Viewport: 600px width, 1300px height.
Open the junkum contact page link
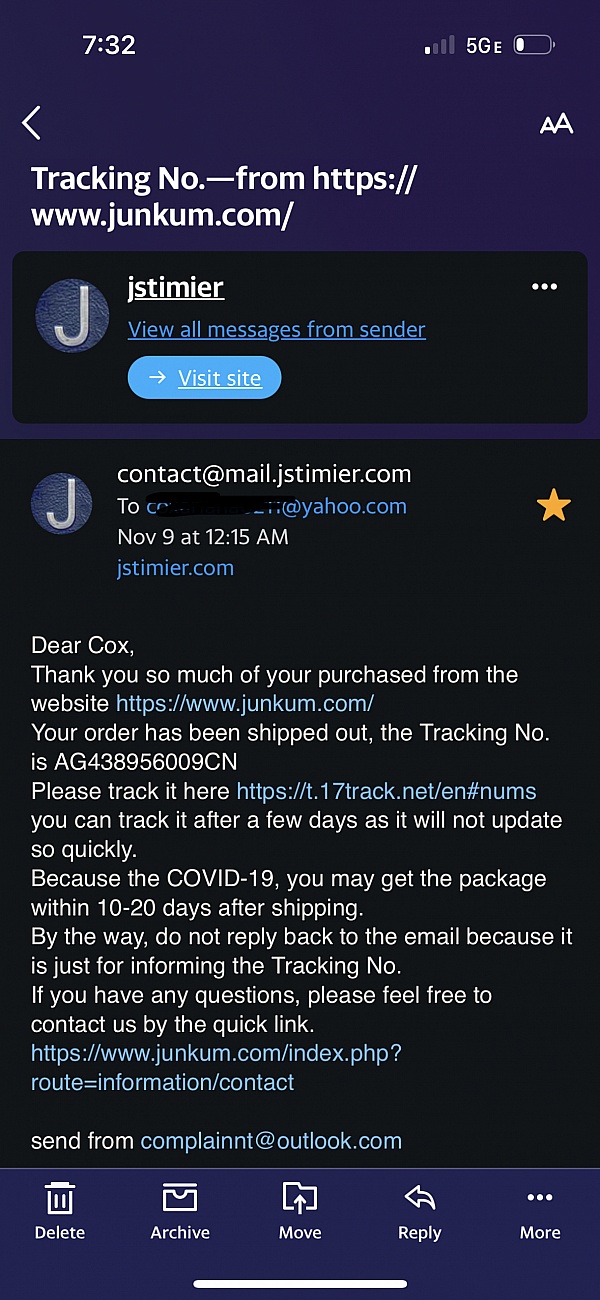[x=217, y=1067]
